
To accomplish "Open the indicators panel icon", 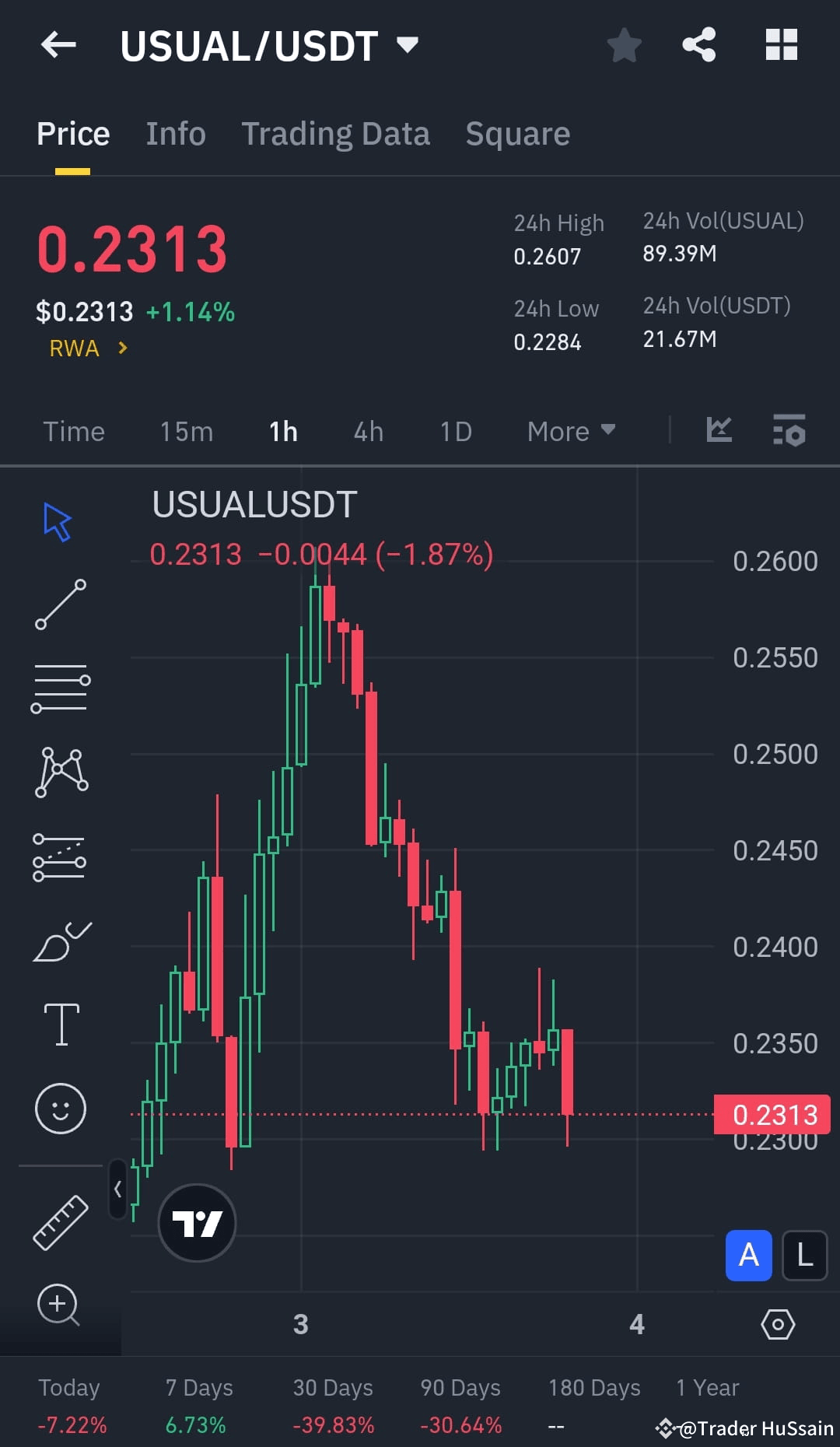I will point(719,430).
